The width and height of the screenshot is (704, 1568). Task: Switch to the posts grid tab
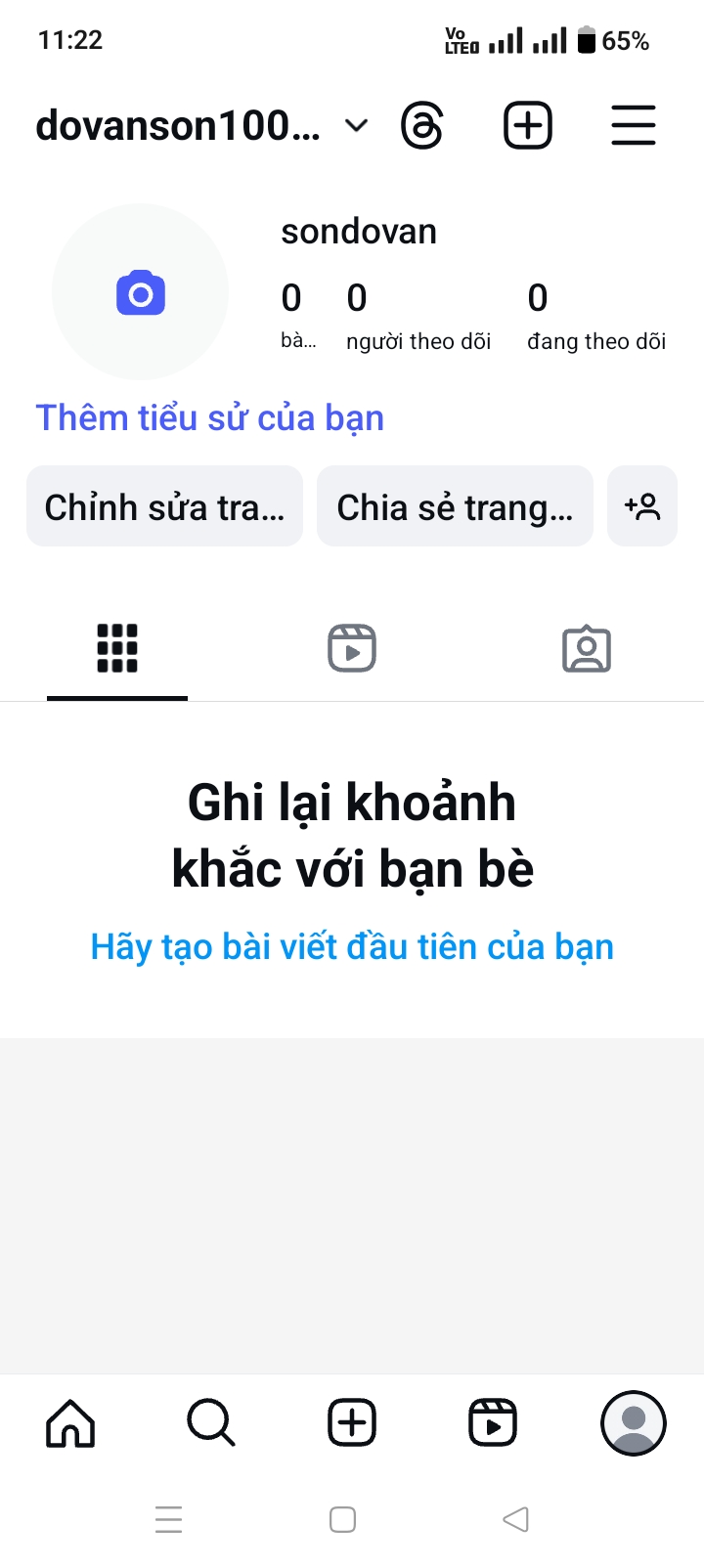point(117,648)
